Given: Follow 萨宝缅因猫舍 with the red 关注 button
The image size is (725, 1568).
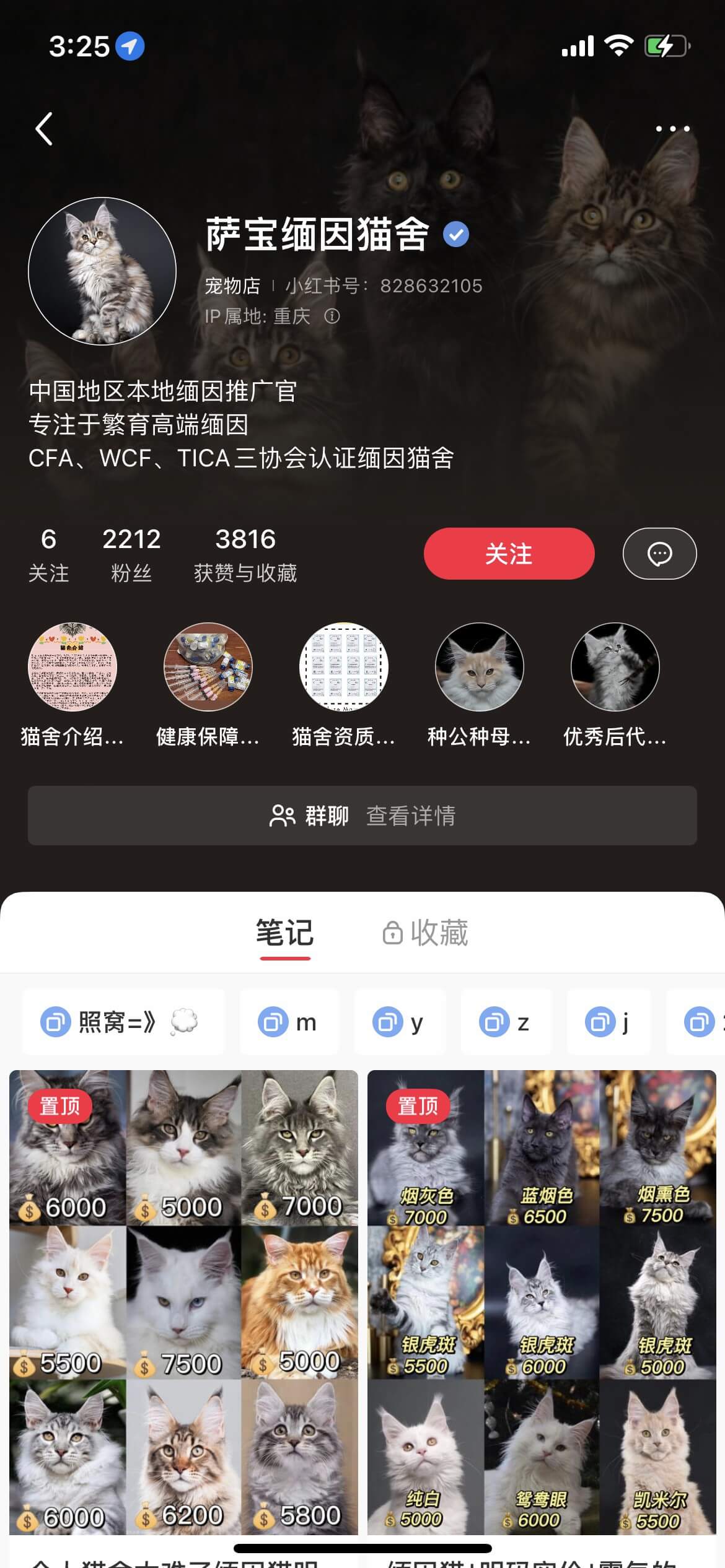Looking at the screenshot, I should pos(509,554).
